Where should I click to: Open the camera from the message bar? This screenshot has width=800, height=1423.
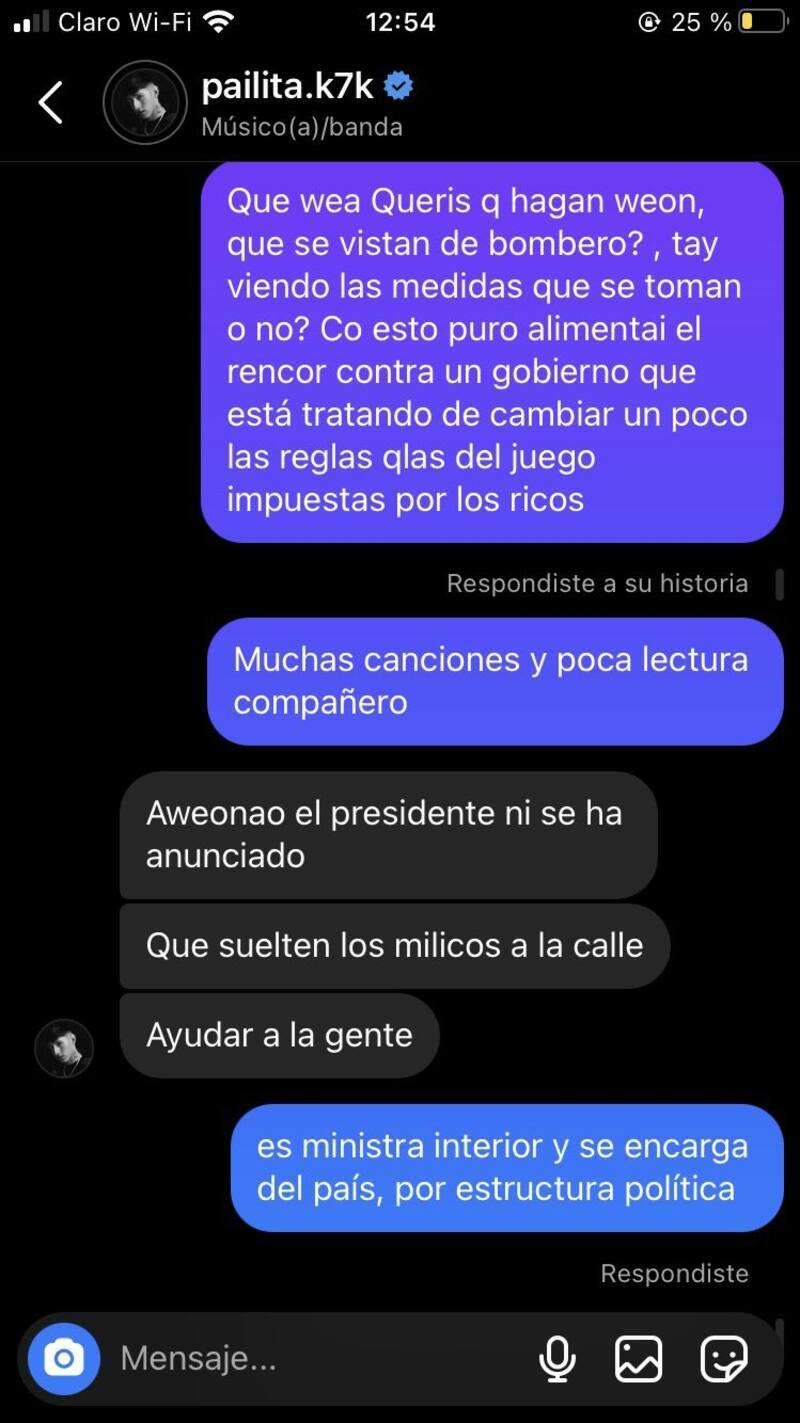click(64, 1358)
